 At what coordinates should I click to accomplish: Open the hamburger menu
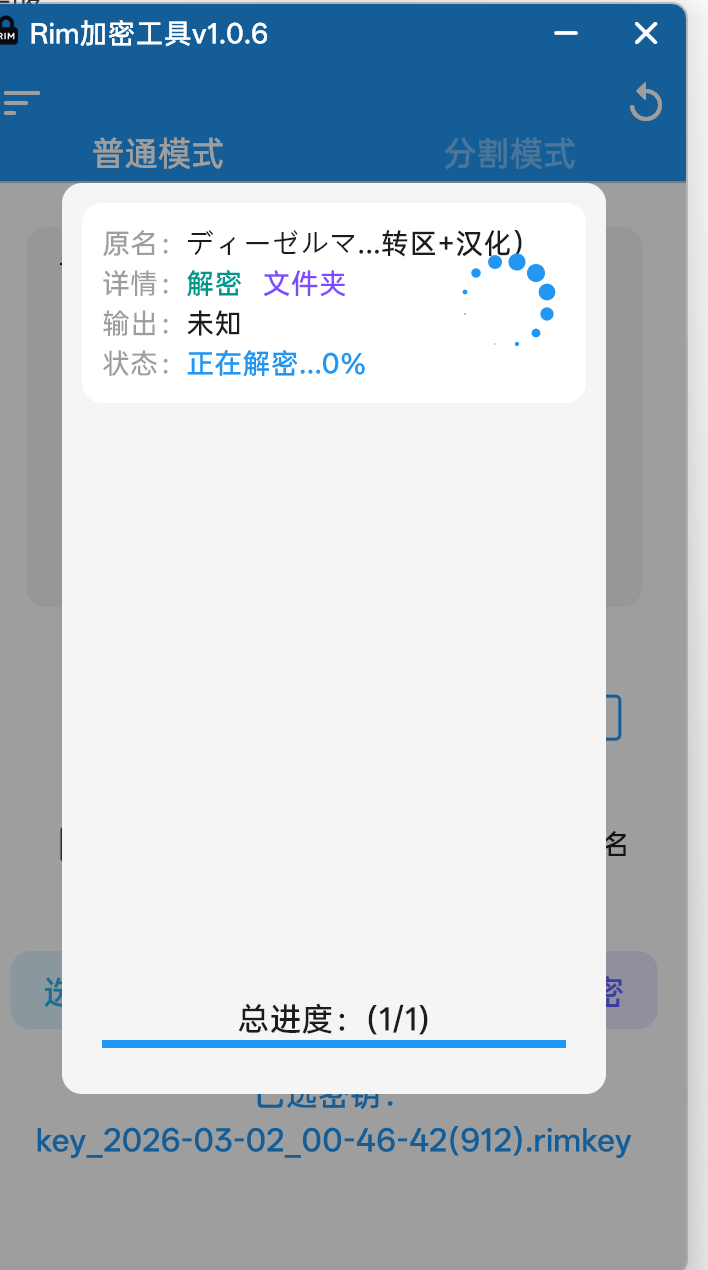[x=22, y=102]
